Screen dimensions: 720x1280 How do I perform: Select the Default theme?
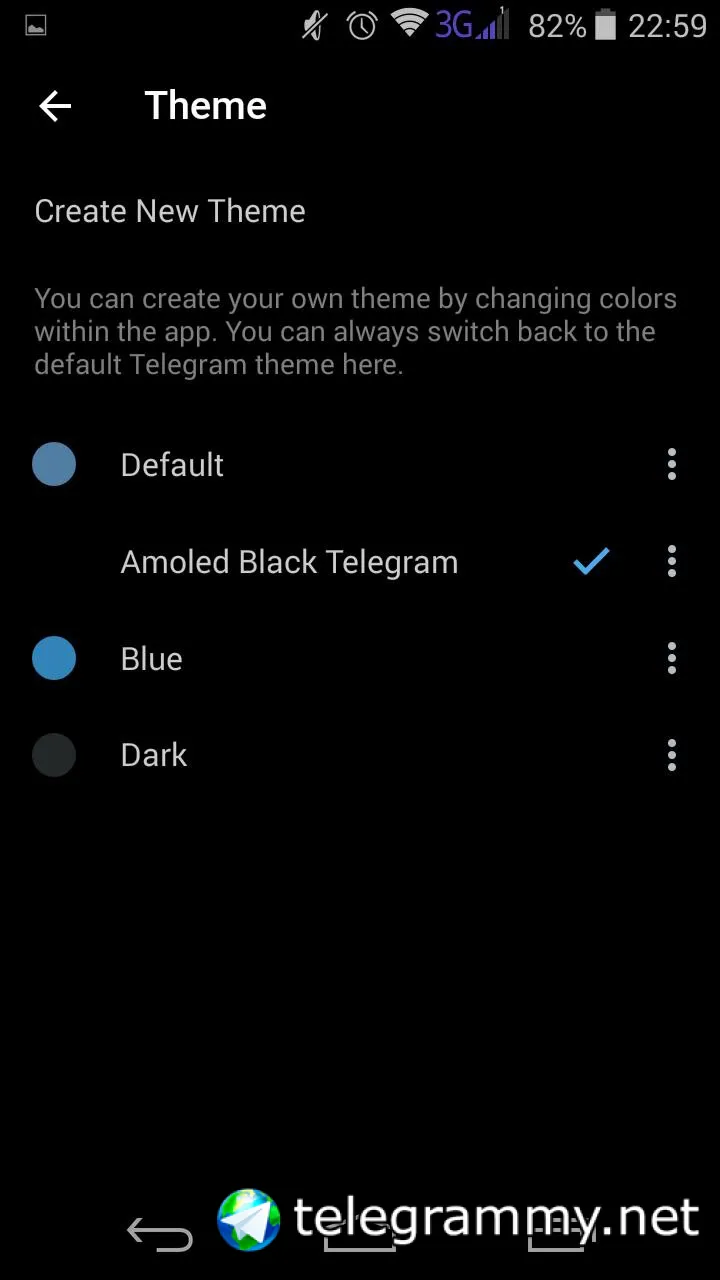[x=172, y=465]
